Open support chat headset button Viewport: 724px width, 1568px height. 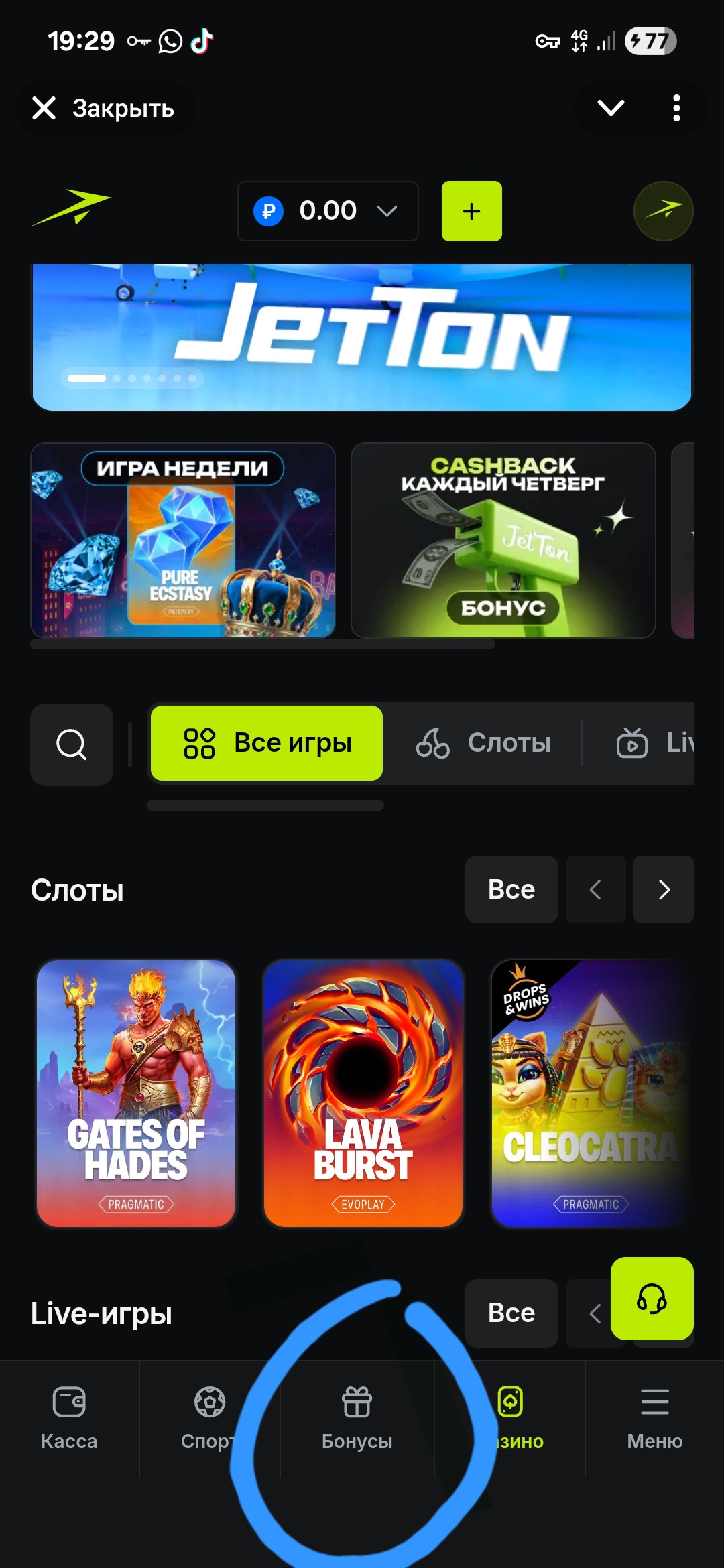pos(652,1299)
